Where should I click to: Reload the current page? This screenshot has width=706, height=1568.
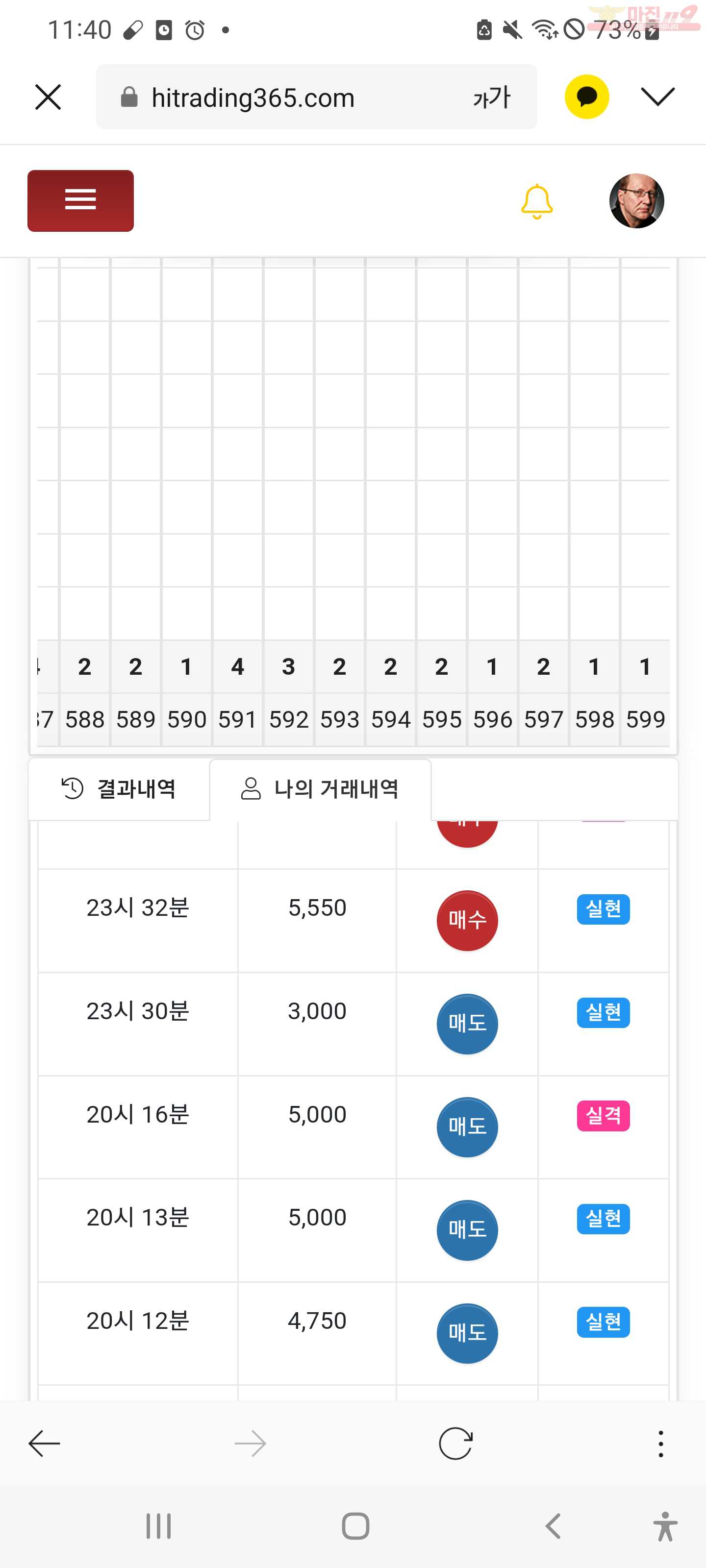click(455, 1443)
